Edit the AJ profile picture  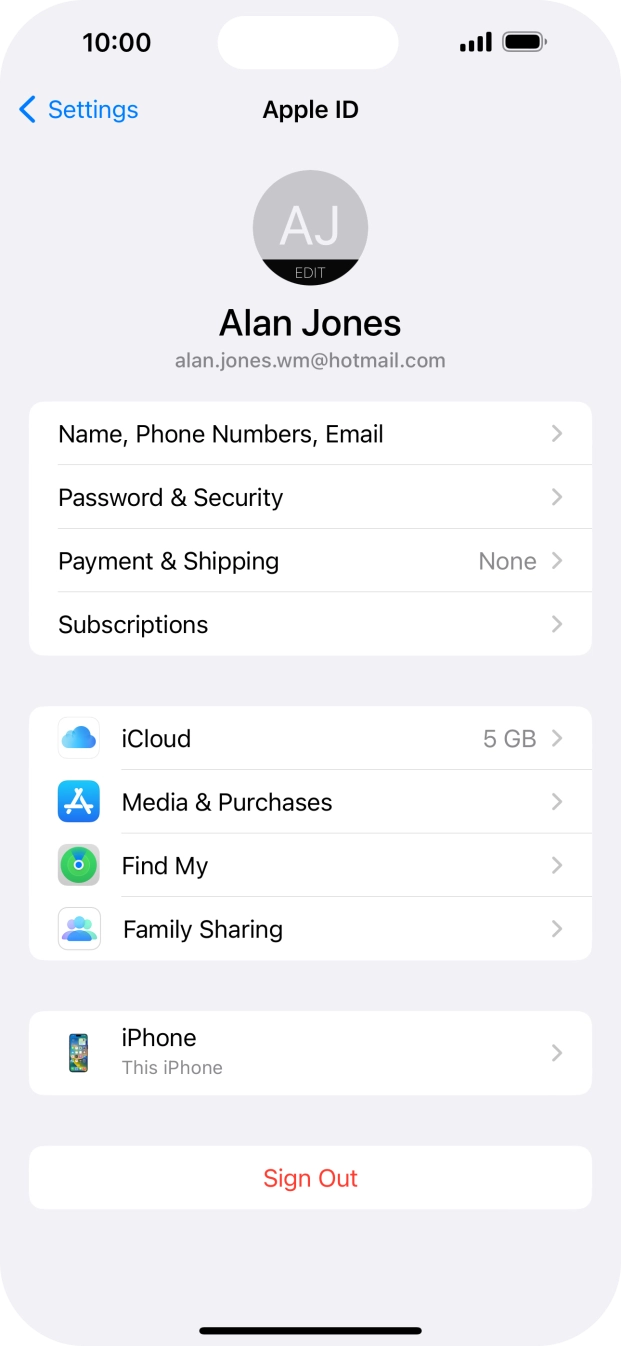(x=310, y=229)
